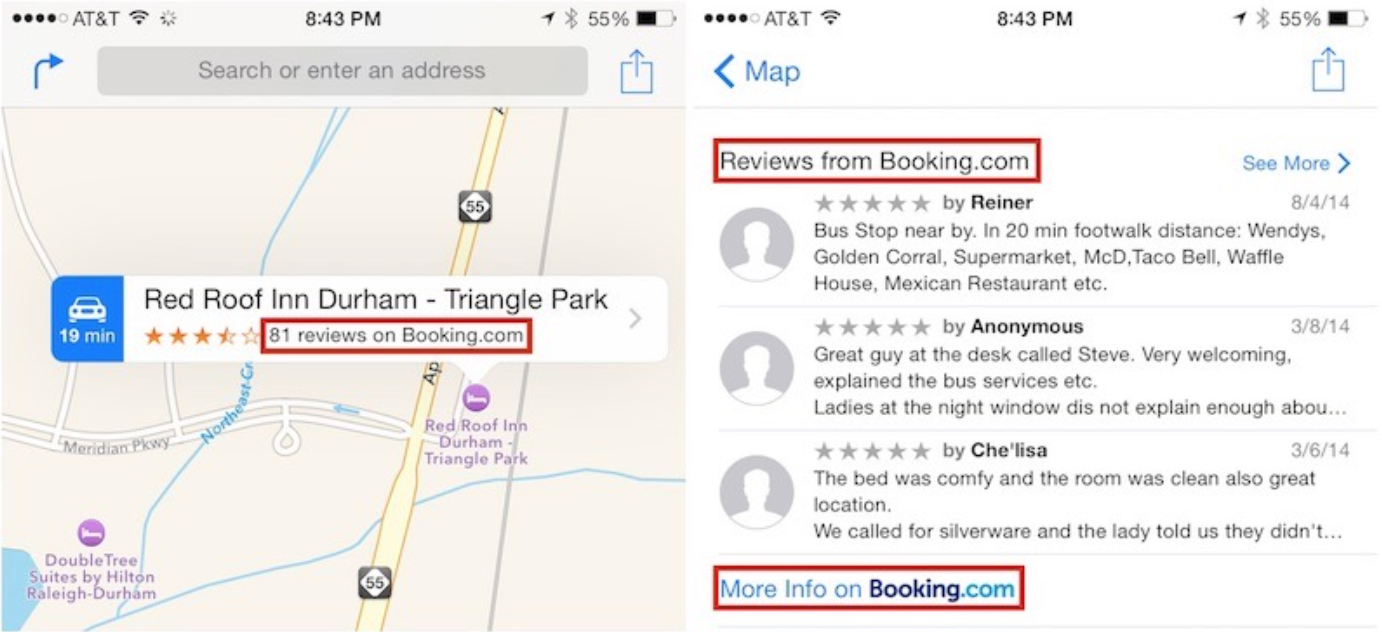Go back to Map
Image resolution: width=1382 pixels, height=632 pixels.
point(757,72)
